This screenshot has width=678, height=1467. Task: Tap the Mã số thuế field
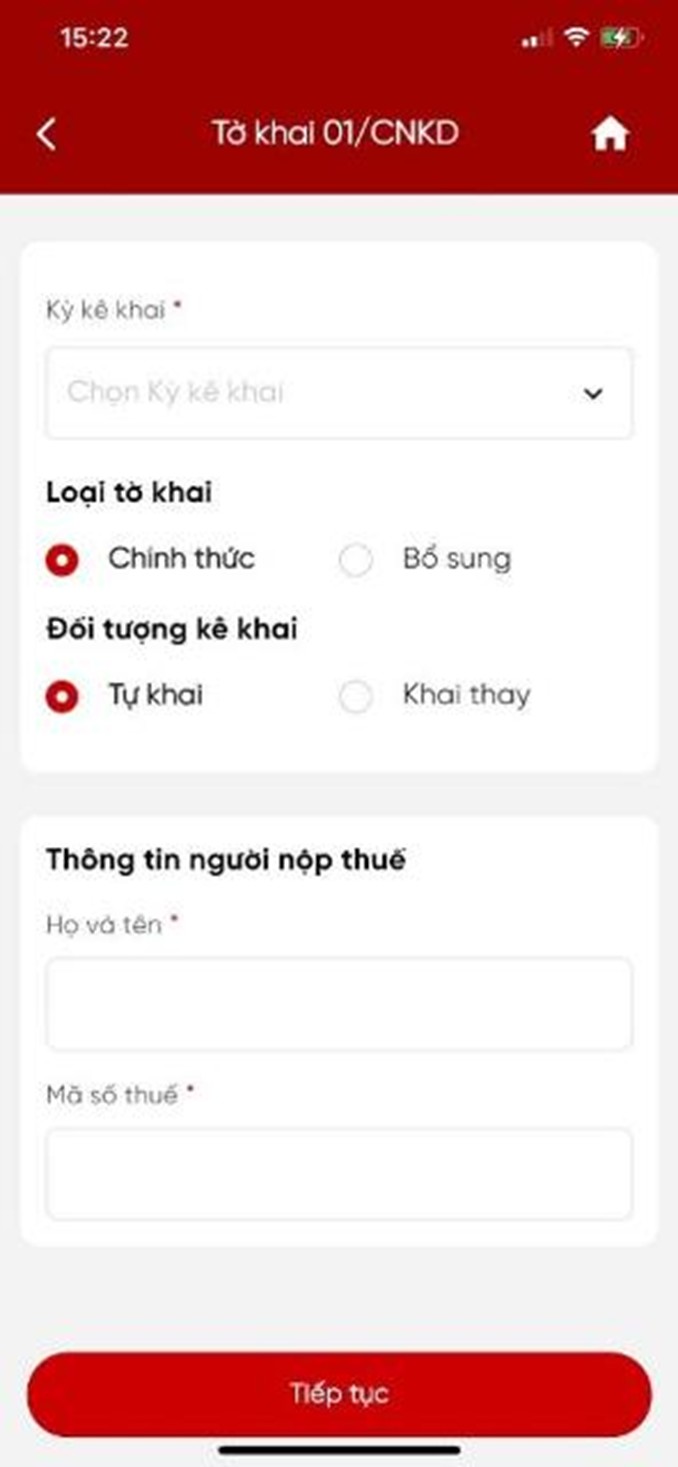[338, 1174]
